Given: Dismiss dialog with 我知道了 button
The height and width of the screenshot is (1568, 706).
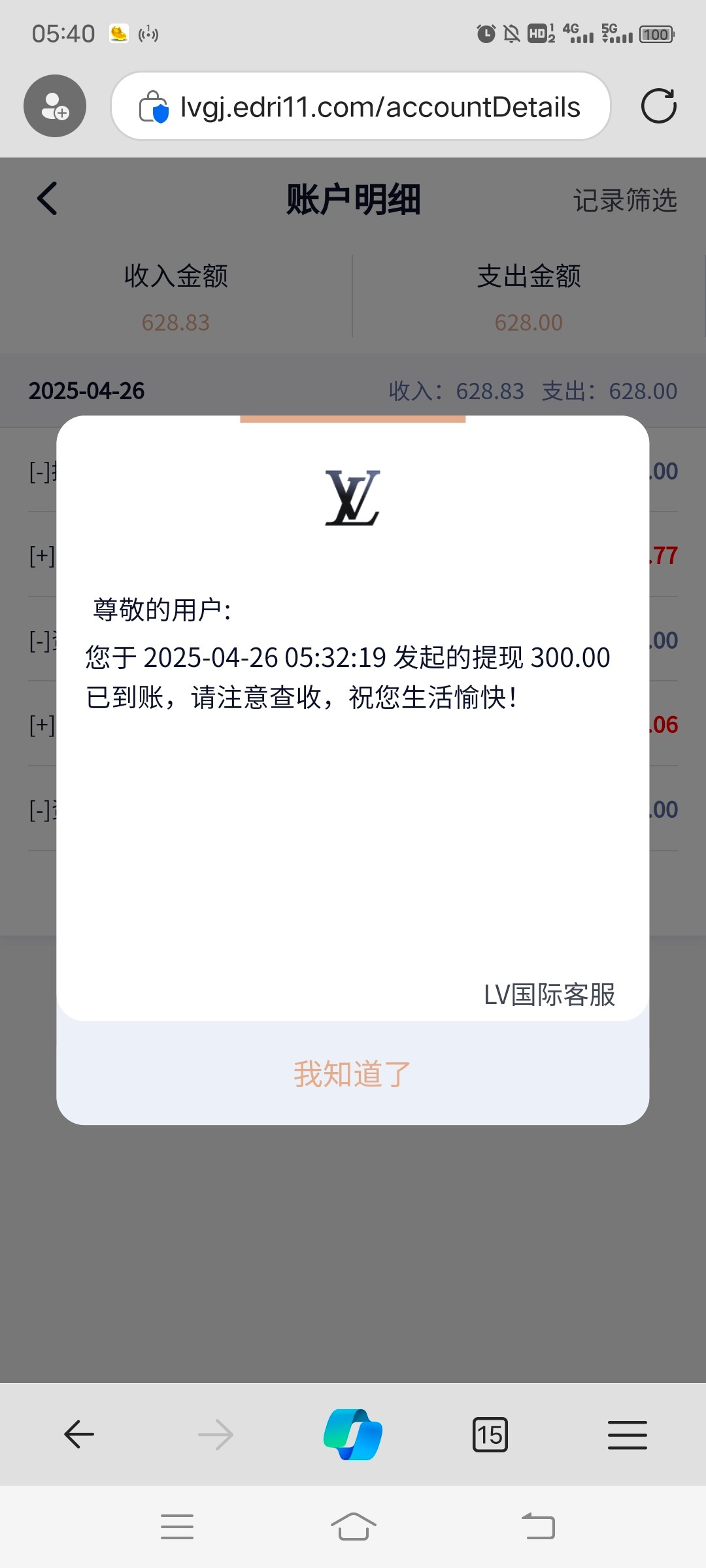Looking at the screenshot, I should pyautogui.click(x=352, y=1074).
